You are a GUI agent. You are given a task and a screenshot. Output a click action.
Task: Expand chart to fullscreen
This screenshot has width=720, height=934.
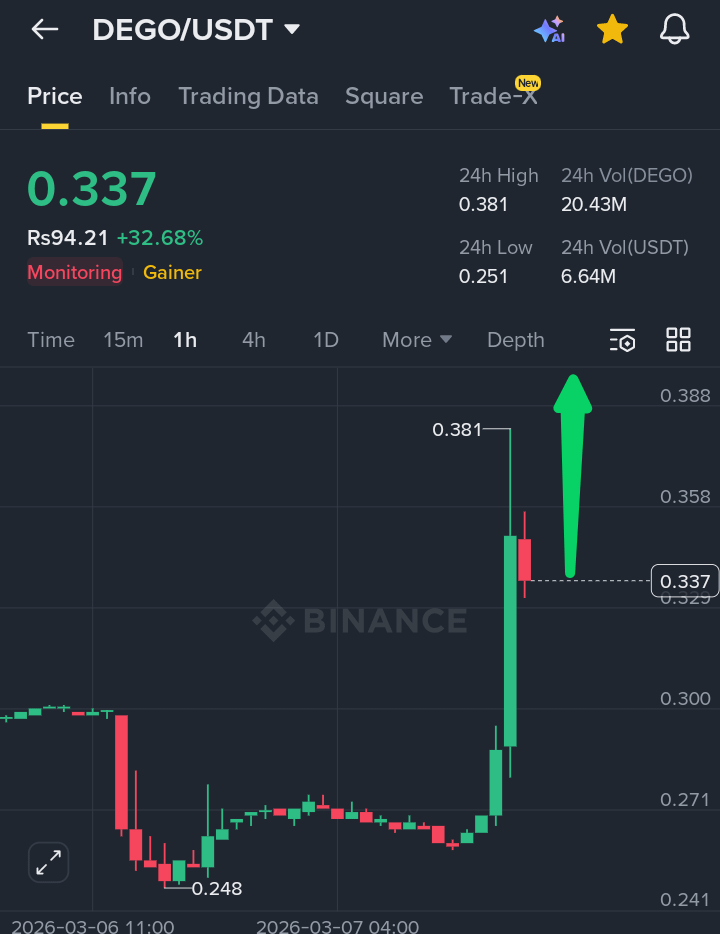48,861
